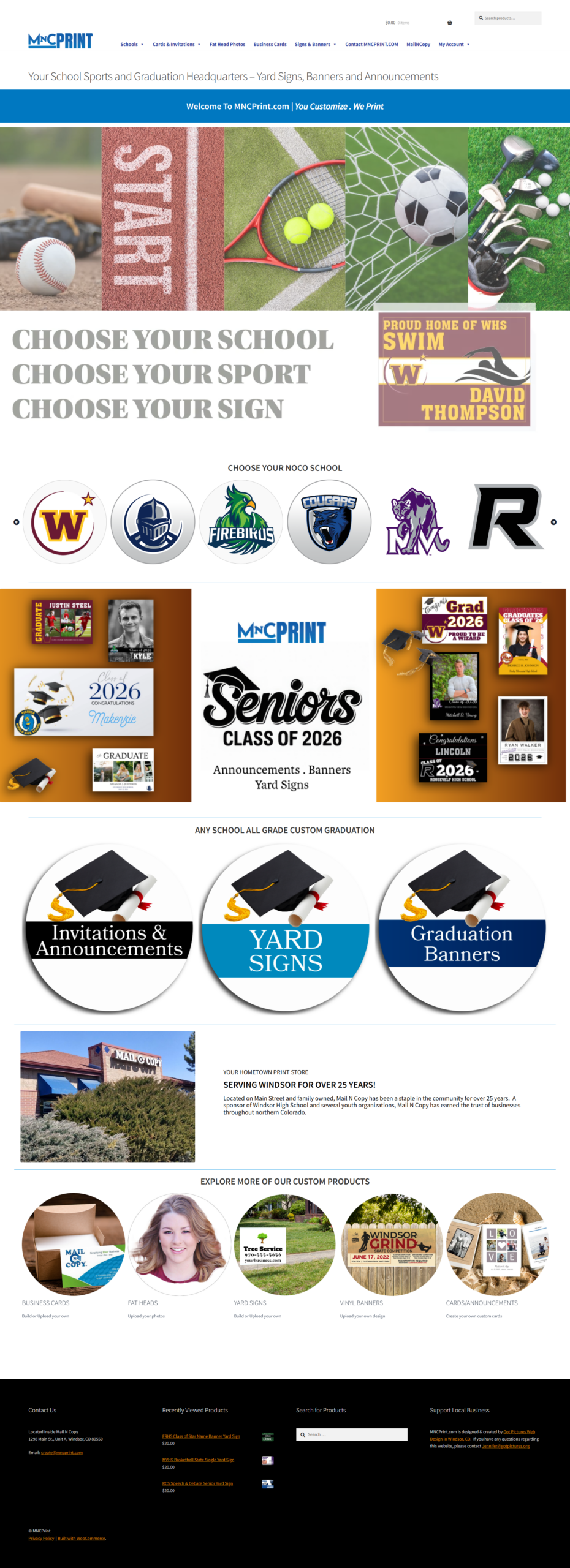Image resolution: width=570 pixels, height=1568 pixels.
Task: Open the Privacy Policy footer link
Action: click(x=41, y=1538)
